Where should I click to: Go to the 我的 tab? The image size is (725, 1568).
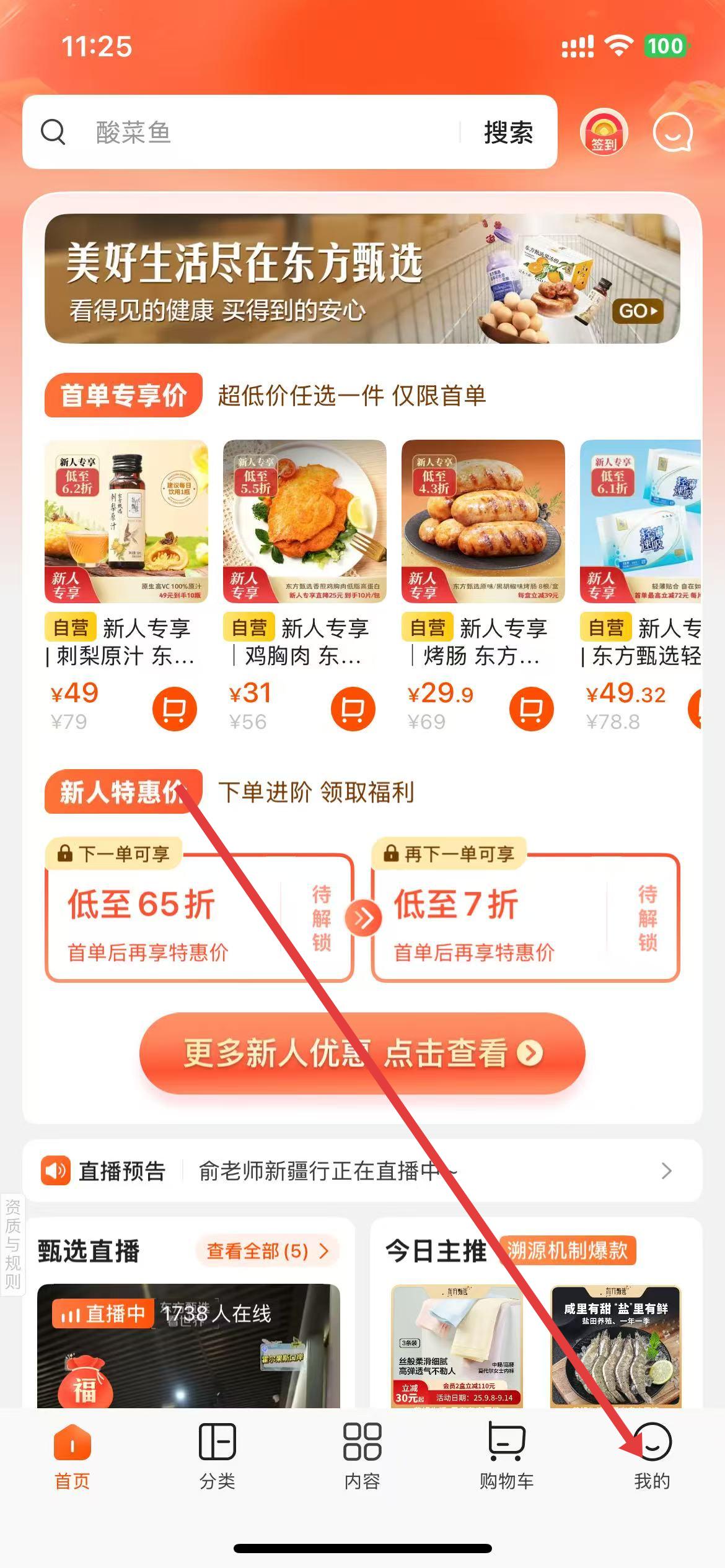[x=652, y=1455]
